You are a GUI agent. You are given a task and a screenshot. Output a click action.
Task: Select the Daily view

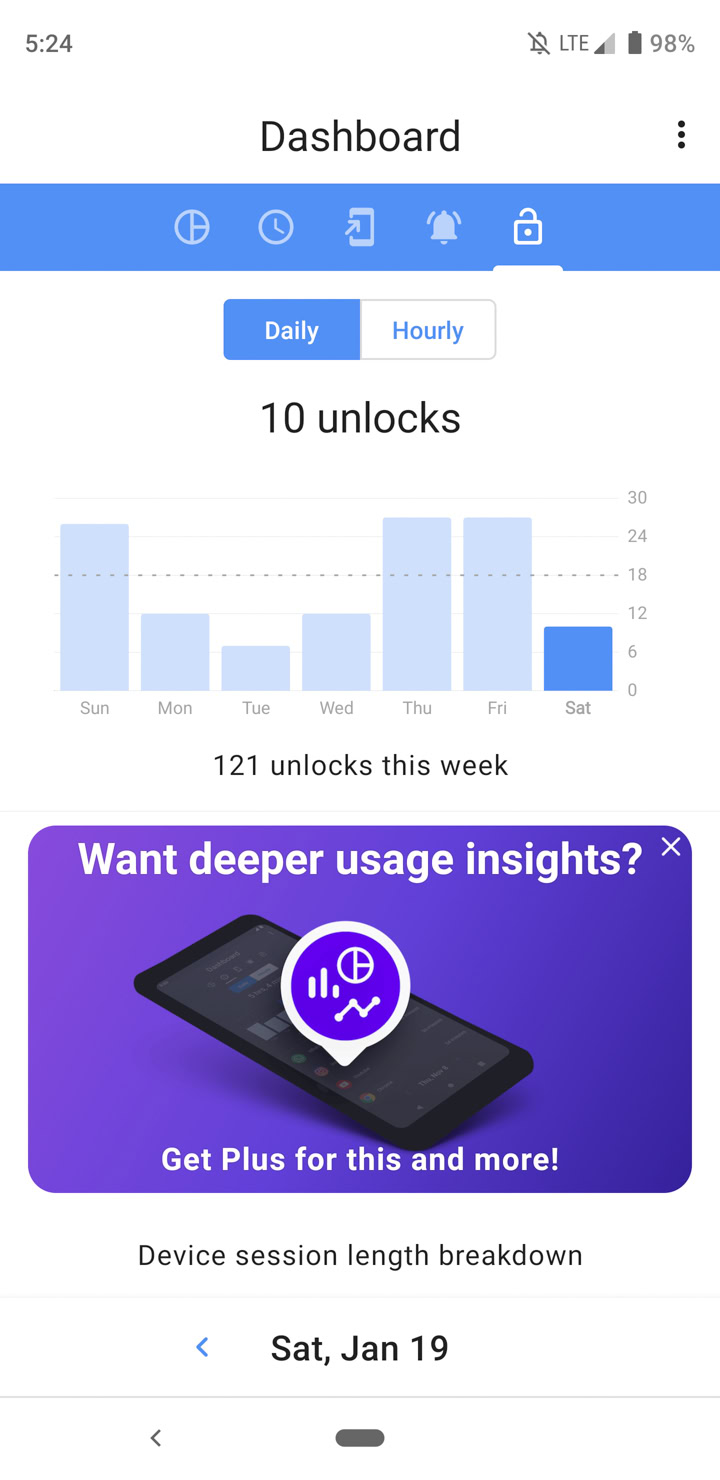(x=291, y=330)
